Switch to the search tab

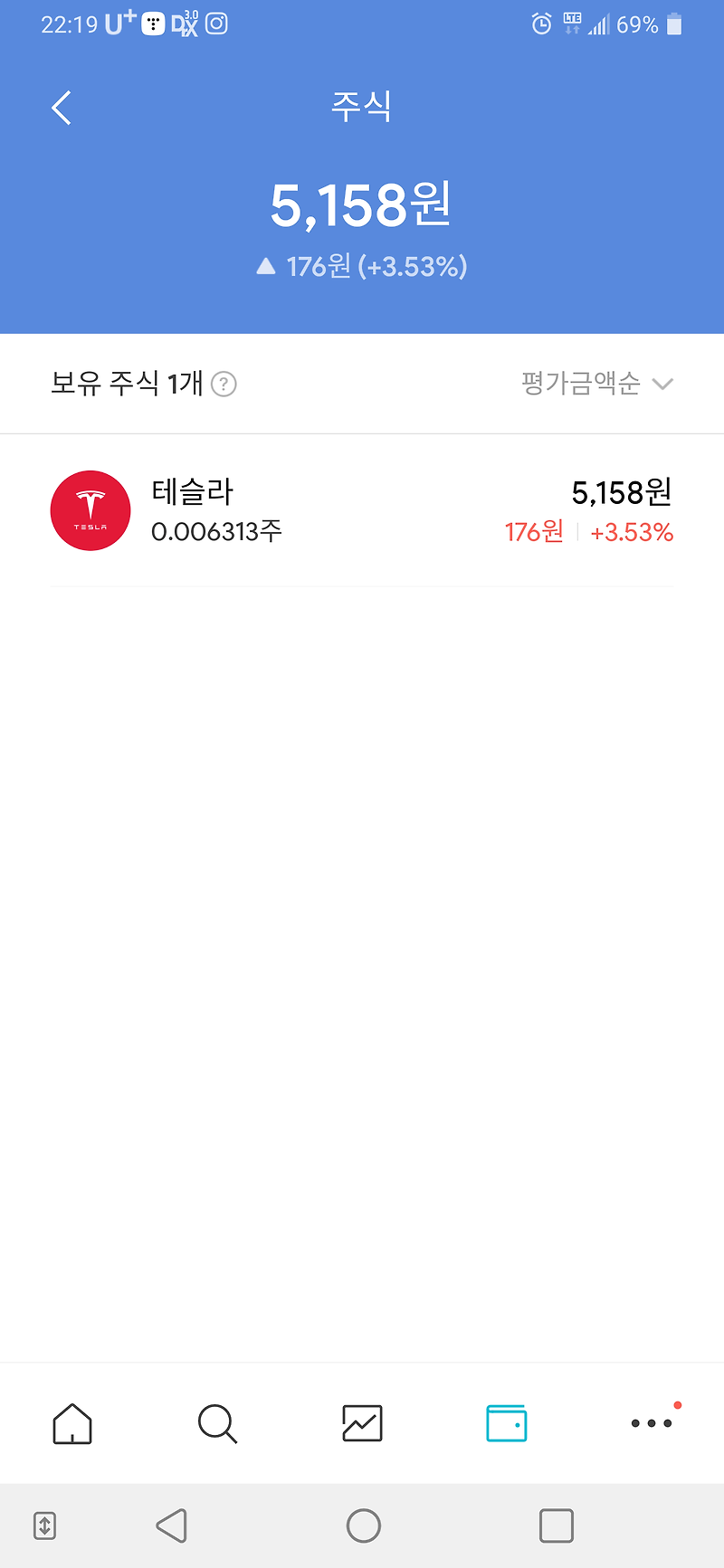click(x=217, y=1423)
